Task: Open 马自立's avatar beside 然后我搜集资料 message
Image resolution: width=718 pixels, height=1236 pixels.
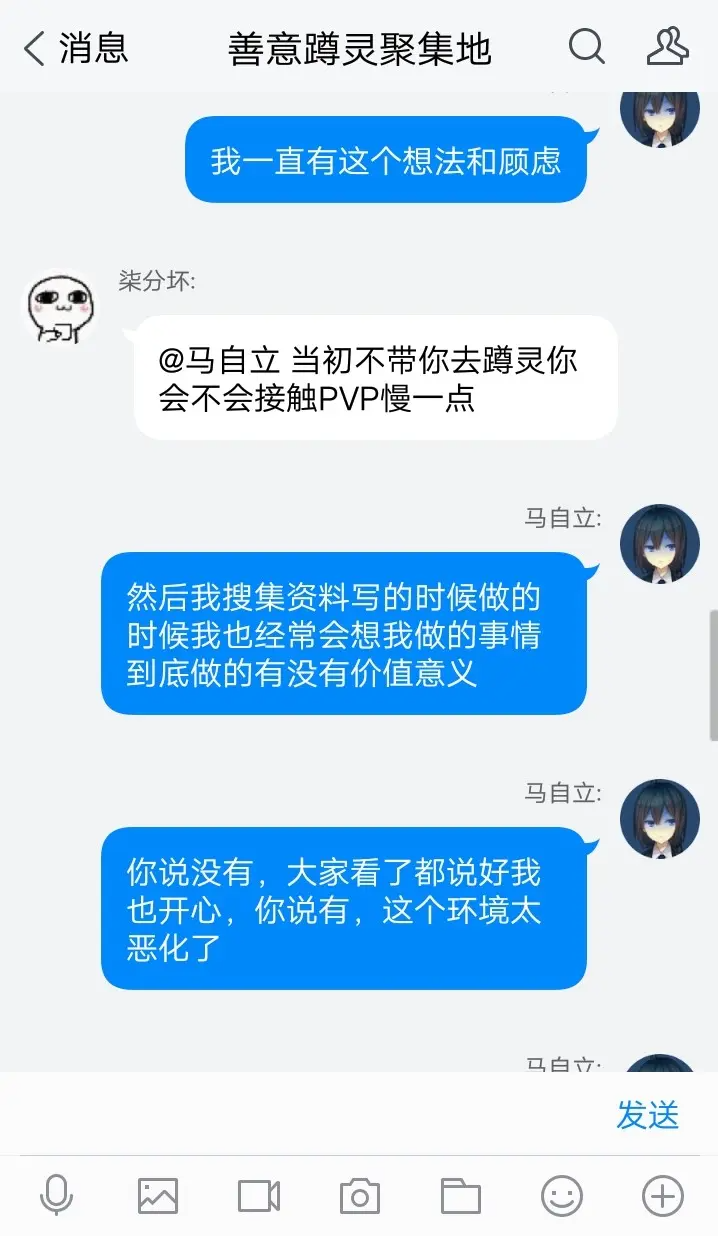Action: tap(659, 543)
